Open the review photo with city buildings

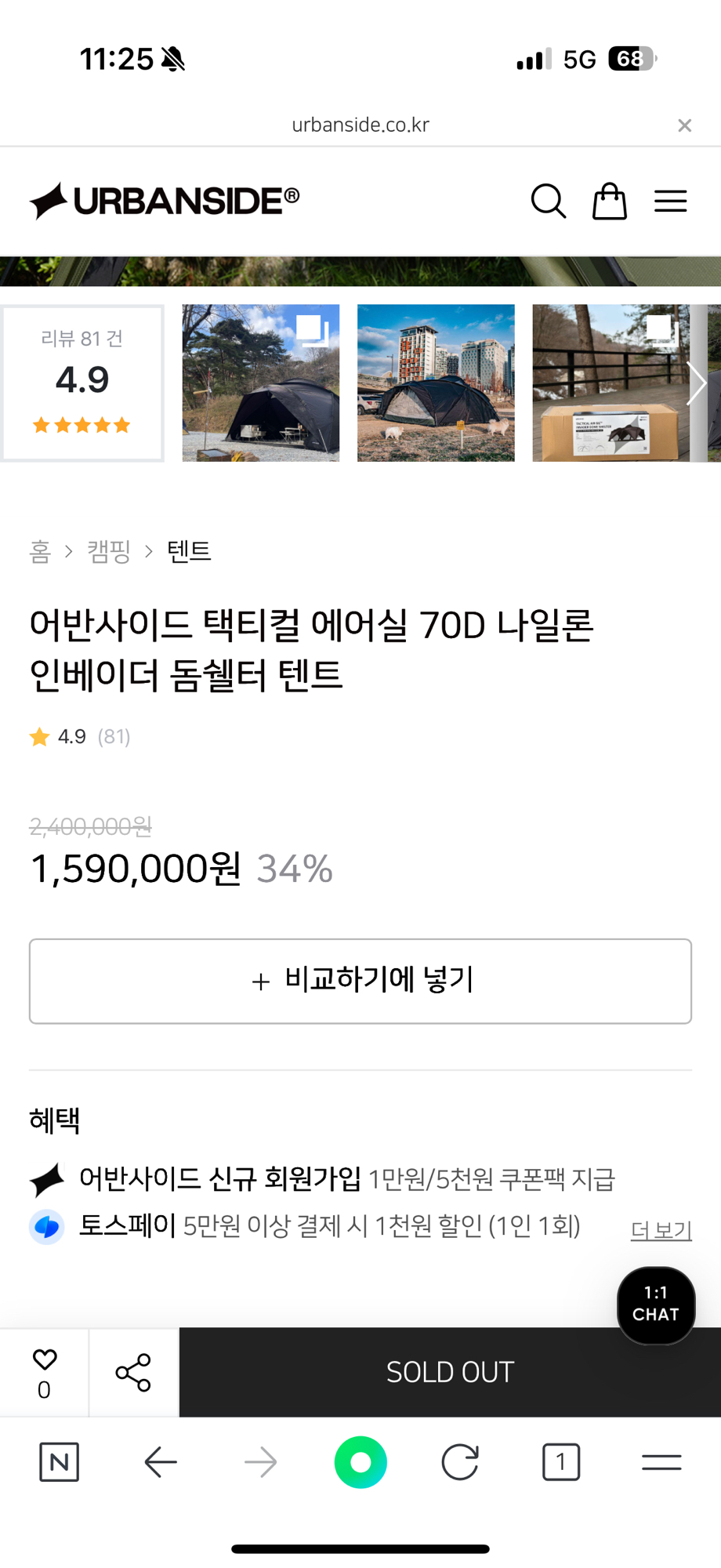(x=436, y=383)
